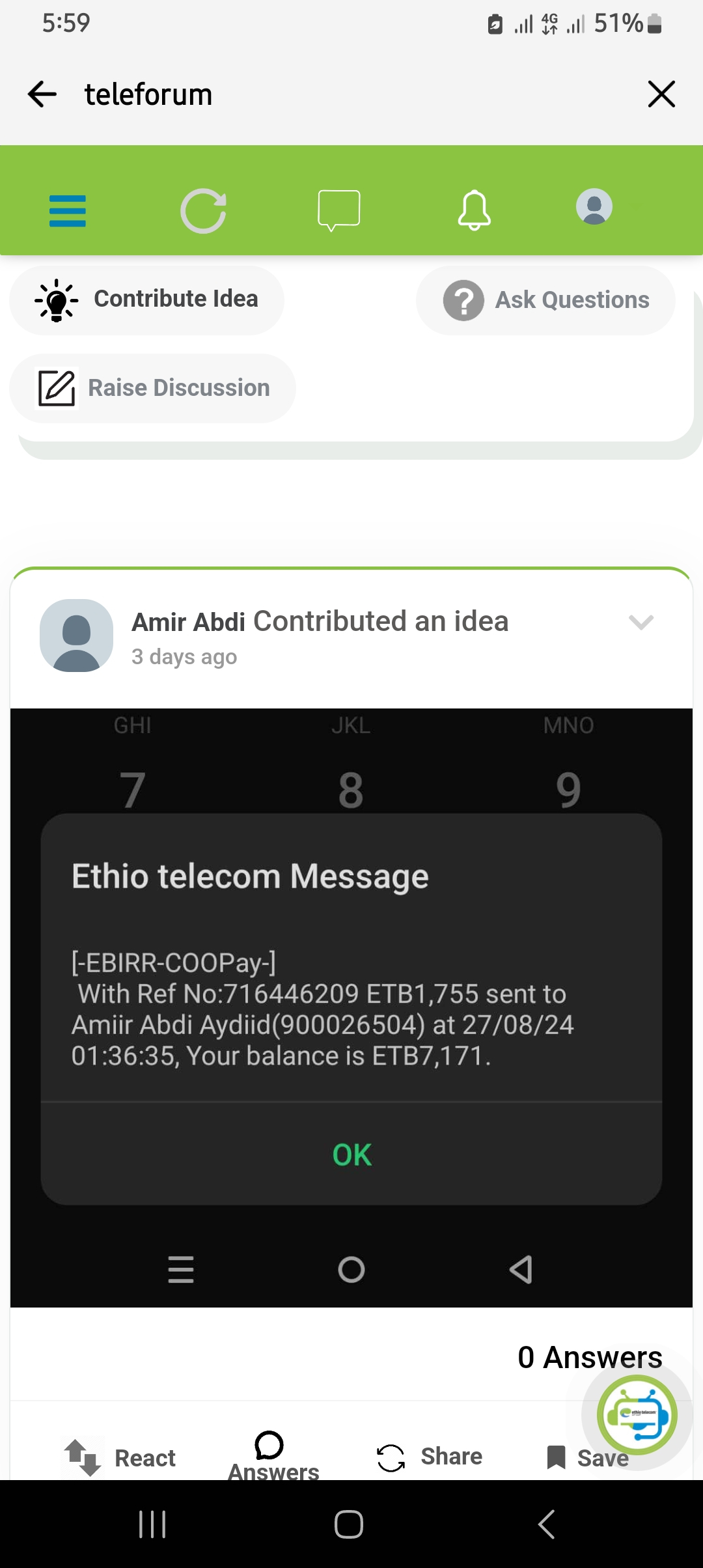Open the messages chat bubble icon
703x1568 pixels.
pos(338,210)
